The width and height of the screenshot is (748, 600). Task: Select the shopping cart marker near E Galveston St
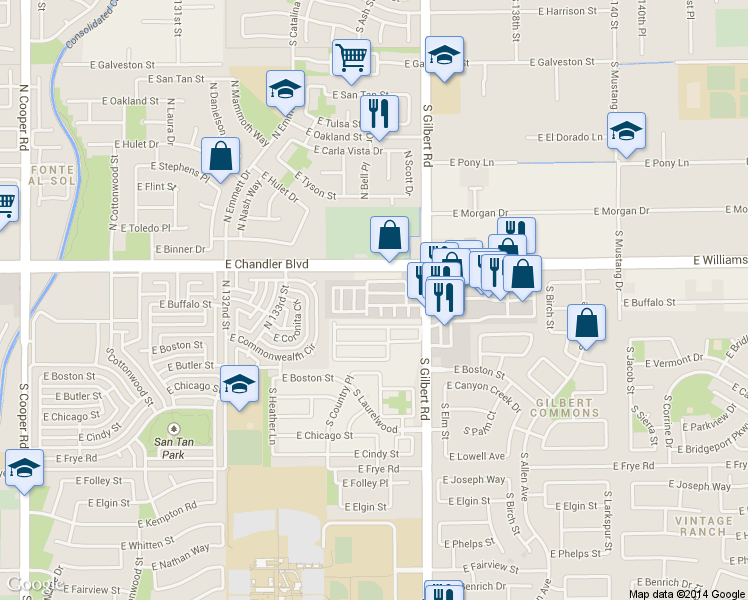pos(351,58)
